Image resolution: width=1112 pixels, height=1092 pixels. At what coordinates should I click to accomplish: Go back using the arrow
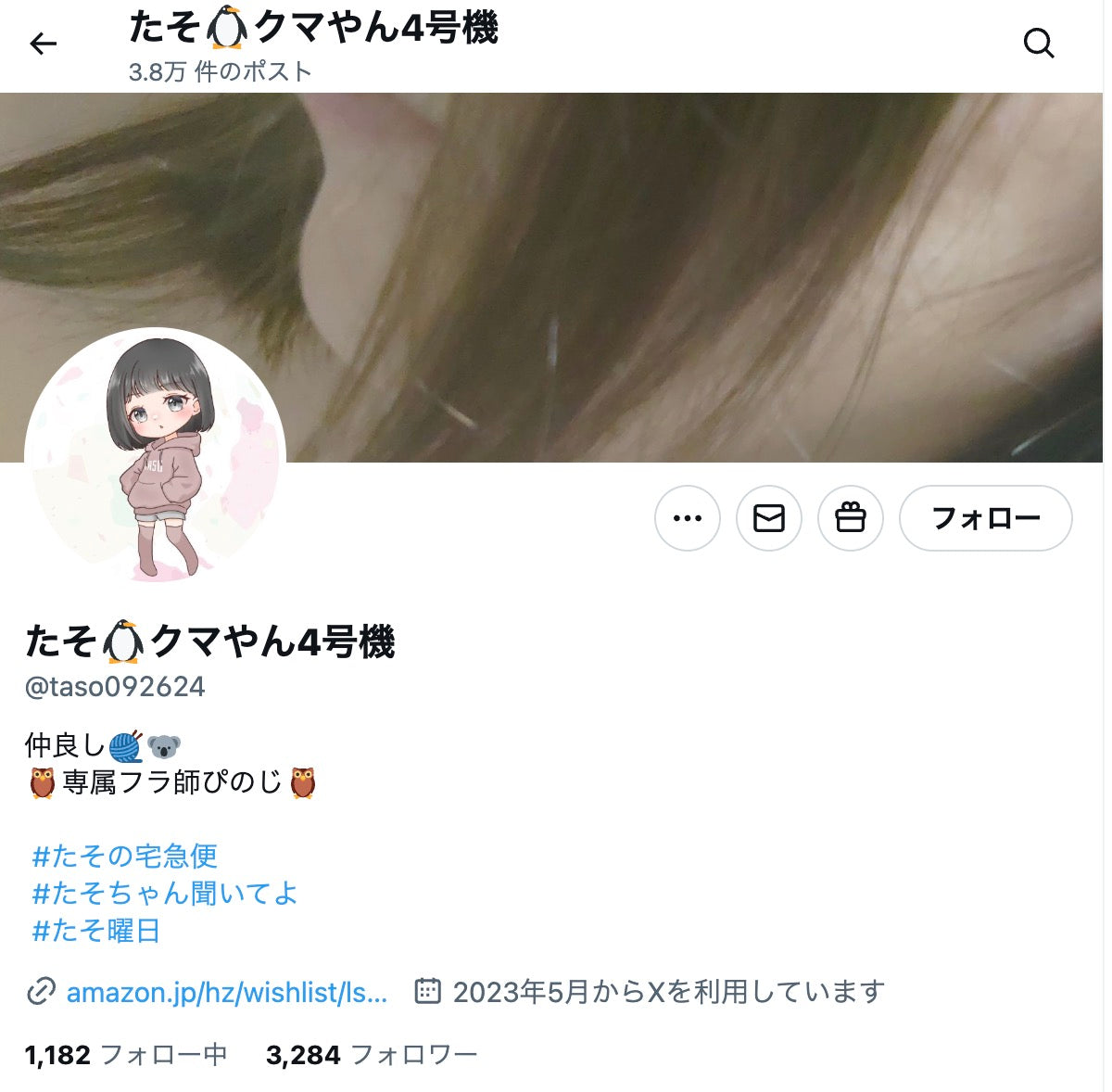coord(43,44)
